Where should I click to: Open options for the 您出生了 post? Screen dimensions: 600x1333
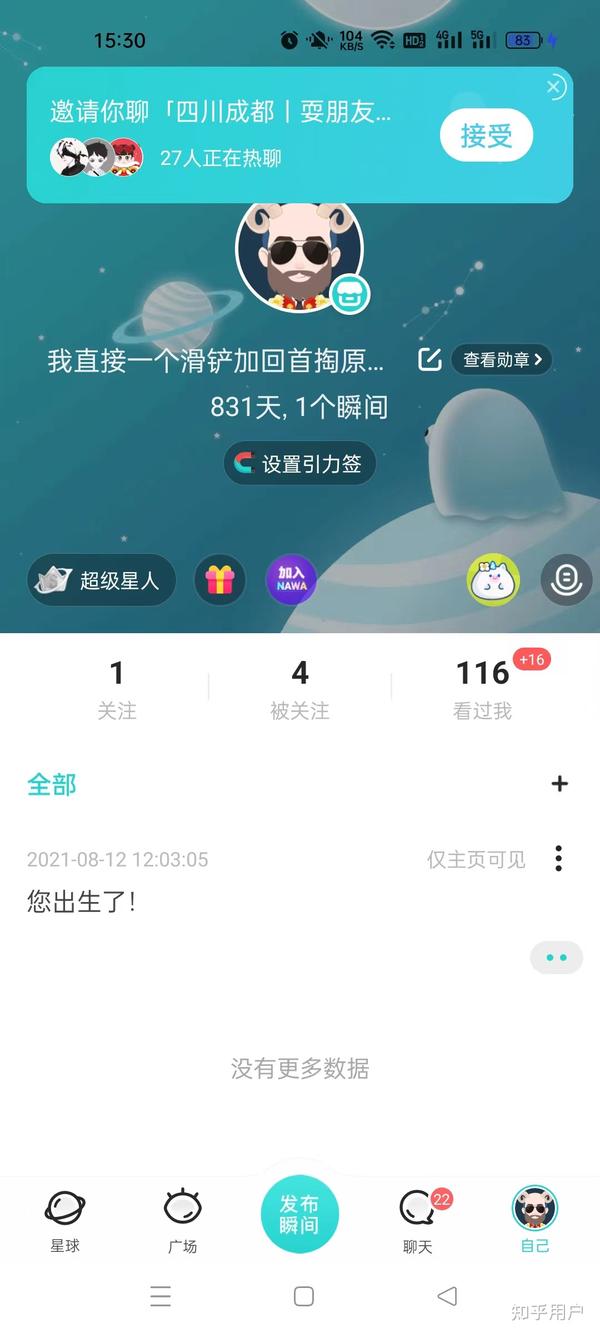(x=558, y=858)
